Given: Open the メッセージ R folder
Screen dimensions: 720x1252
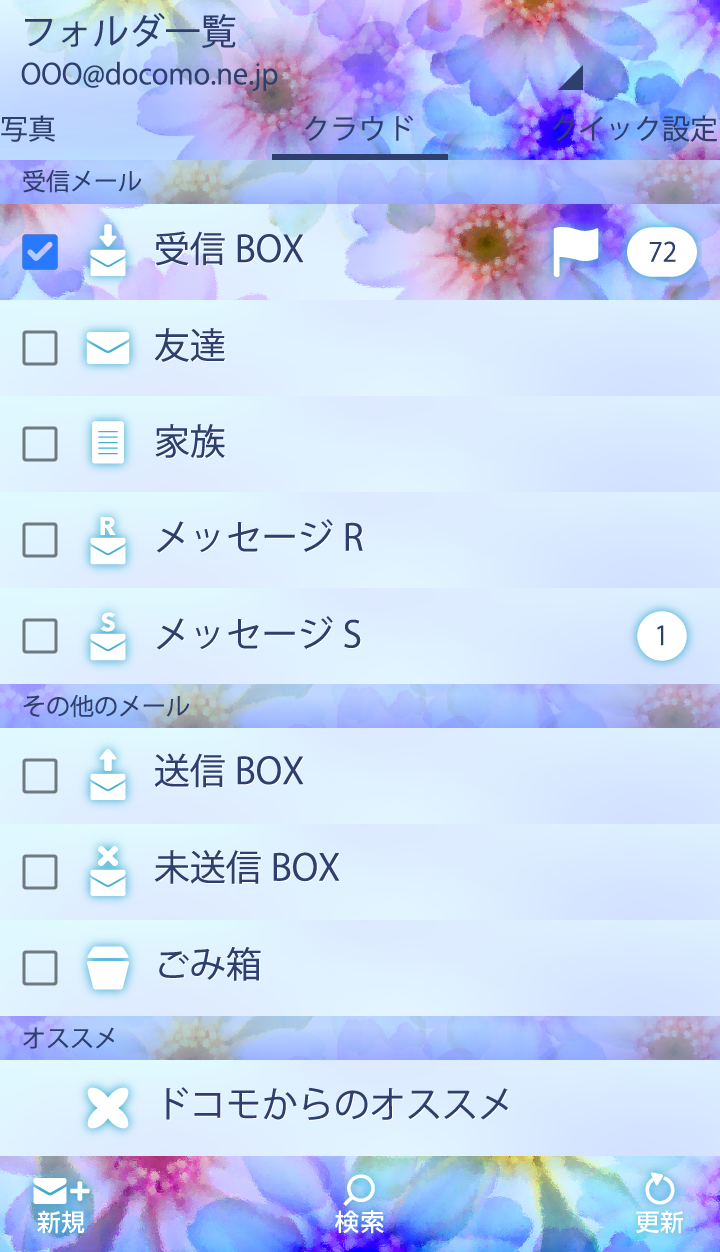Looking at the screenshot, I should [x=258, y=539].
